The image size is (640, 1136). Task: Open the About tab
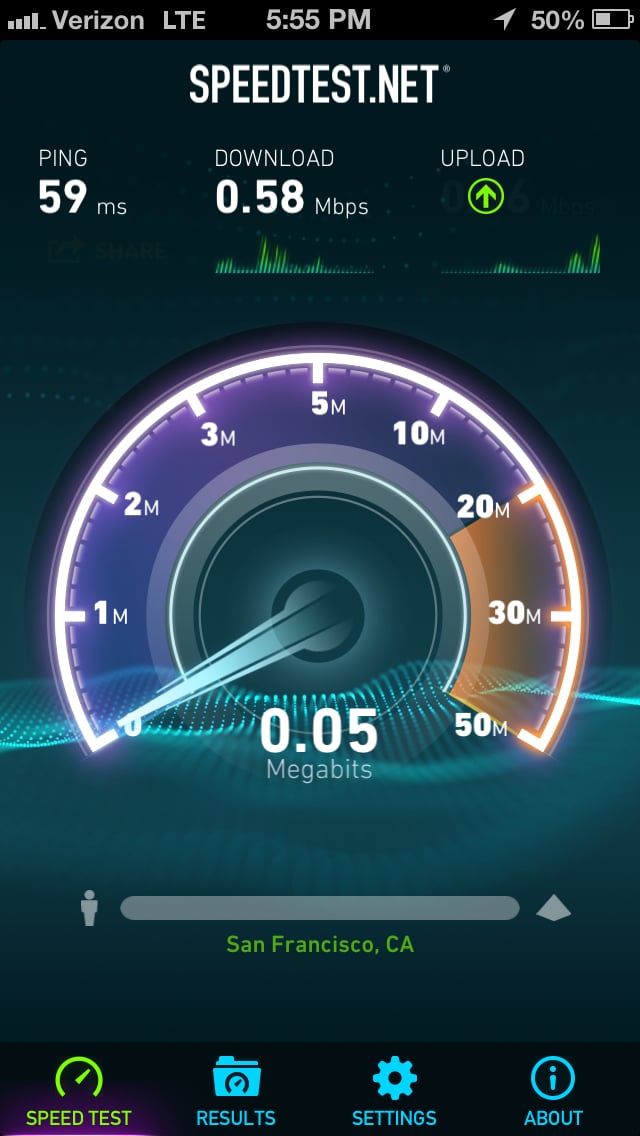(x=552, y=1091)
